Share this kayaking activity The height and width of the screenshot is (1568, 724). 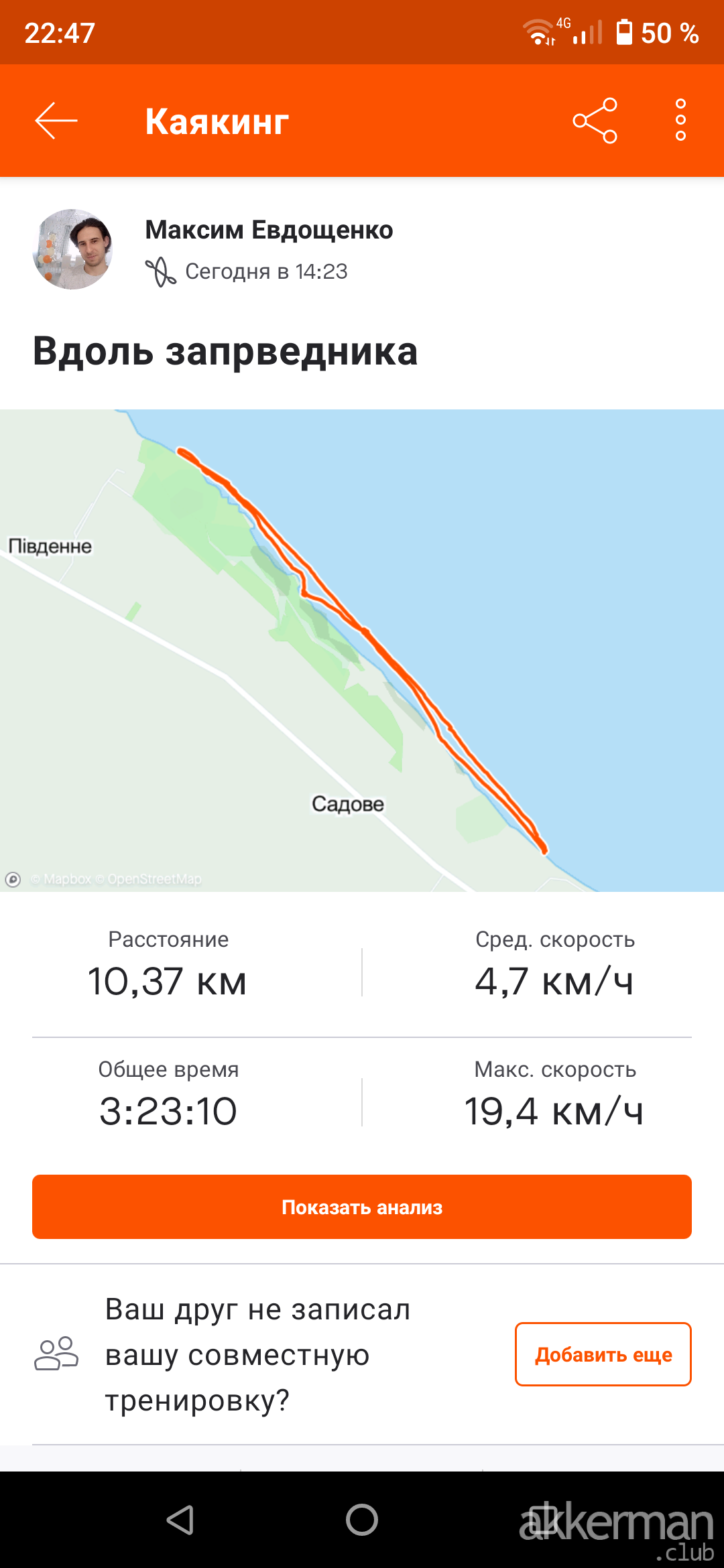click(595, 121)
